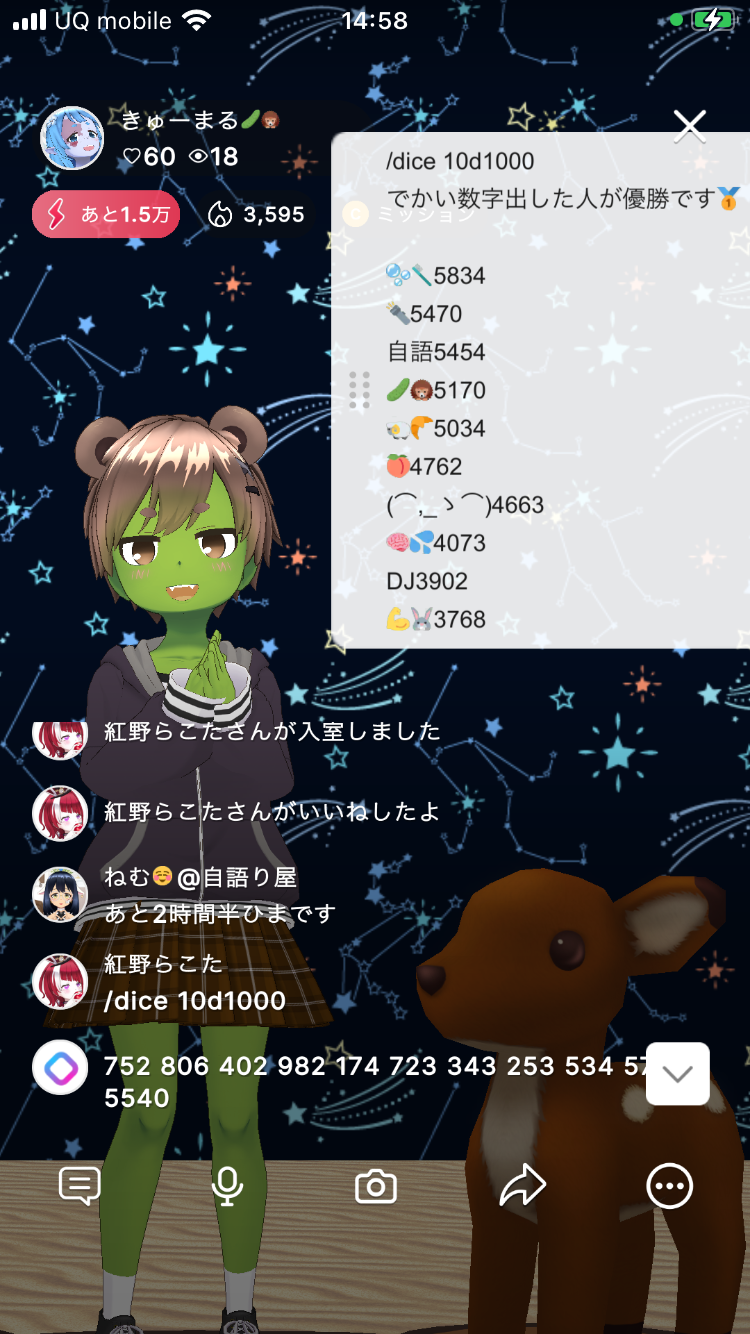This screenshot has width=750, height=1334.
Task: Tap the あと1.5万 rank badge
Action: pos(105,214)
